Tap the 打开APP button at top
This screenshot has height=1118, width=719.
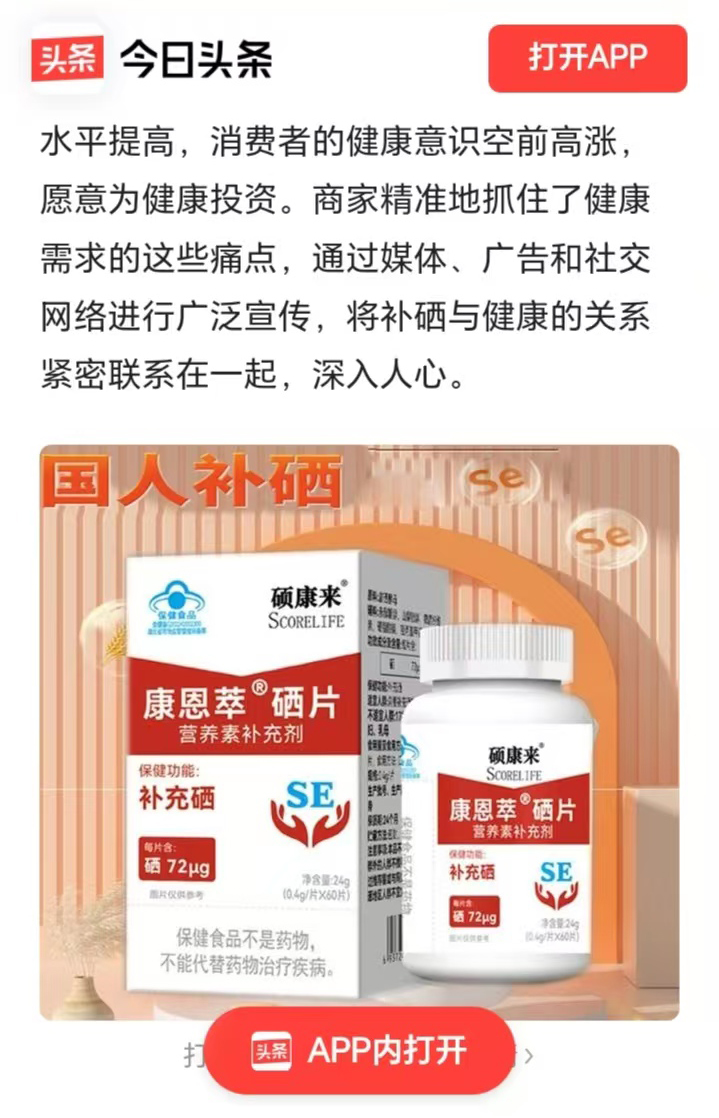coord(587,58)
